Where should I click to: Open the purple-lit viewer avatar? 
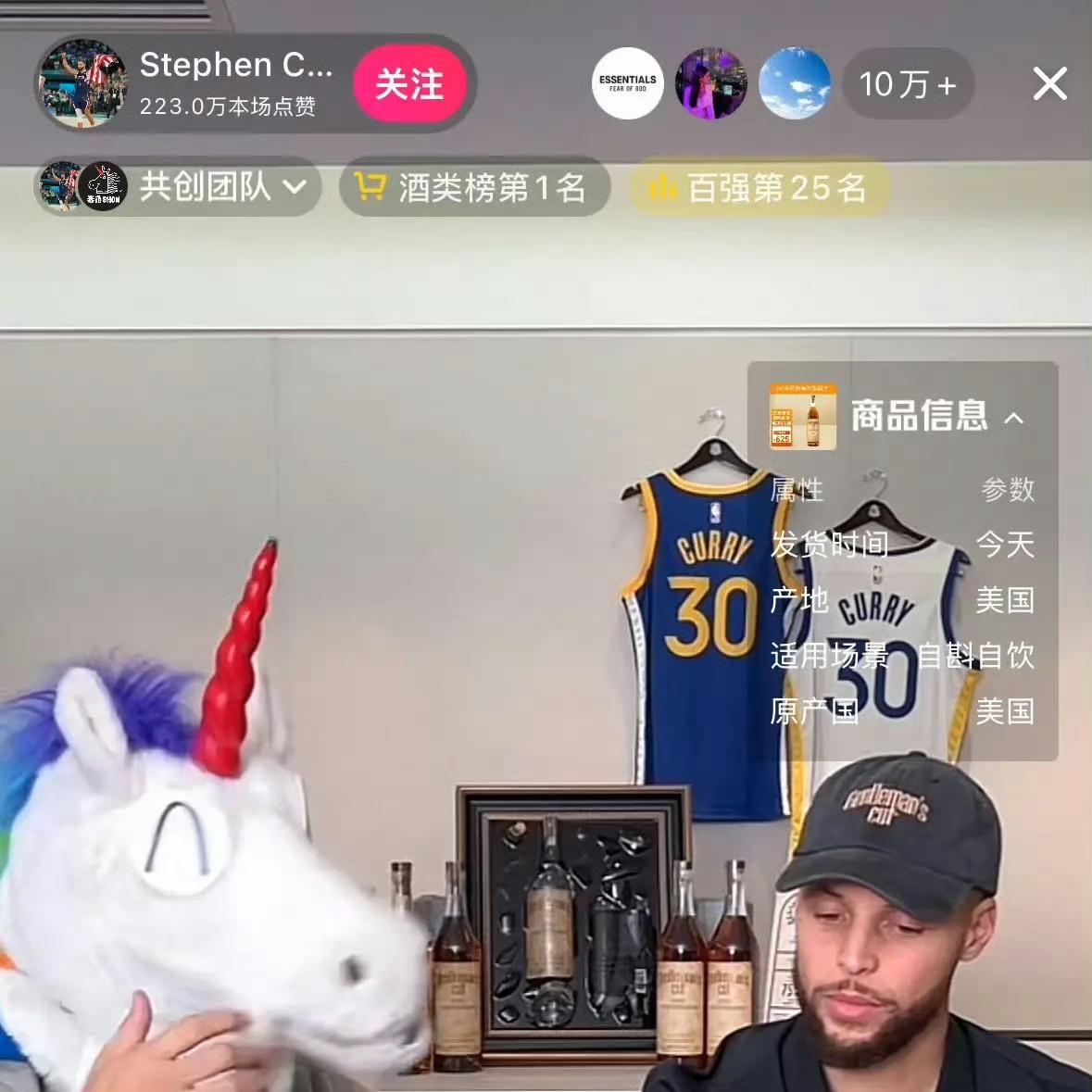tap(710, 83)
